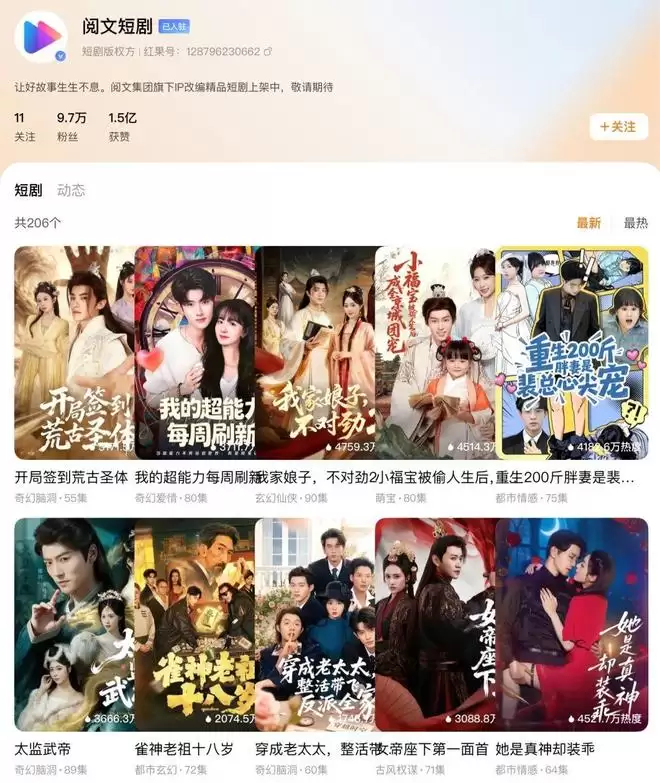Open the drama 雀神老祖十八岁

click(x=195, y=623)
